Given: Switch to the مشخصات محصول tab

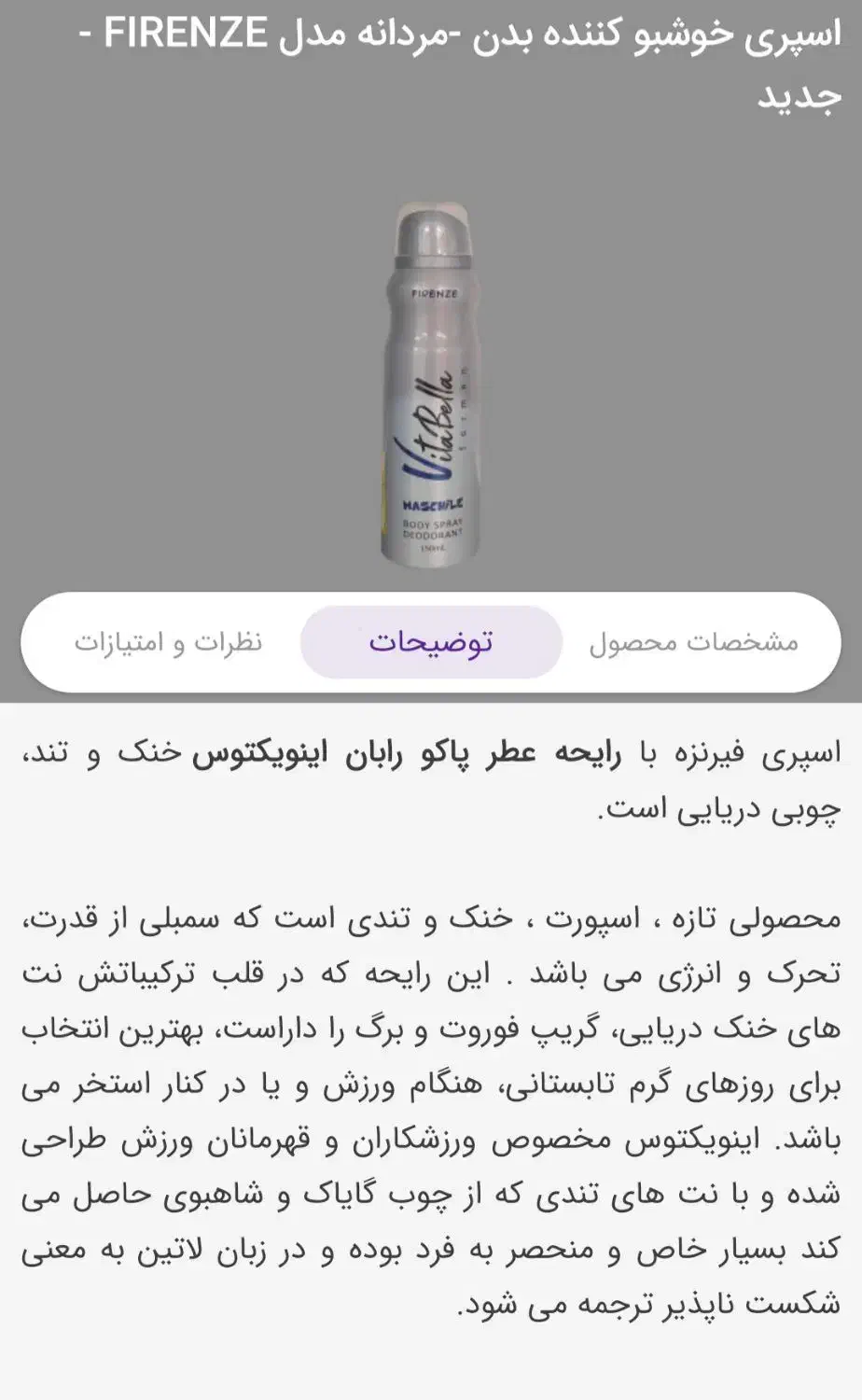Looking at the screenshot, I should 694,642.
